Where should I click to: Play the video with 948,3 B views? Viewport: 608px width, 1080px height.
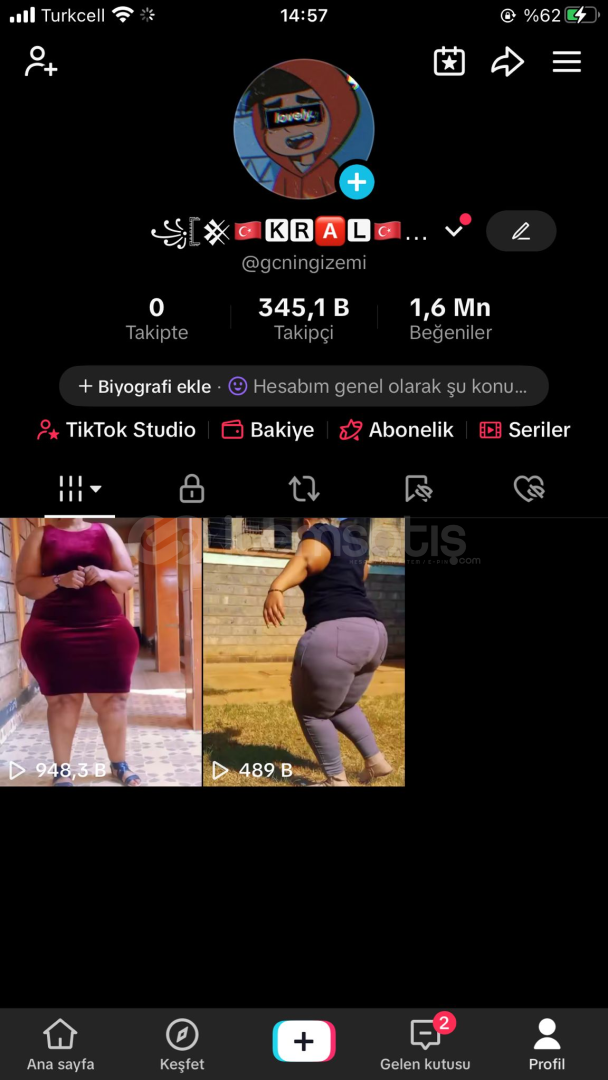[100, 652]
